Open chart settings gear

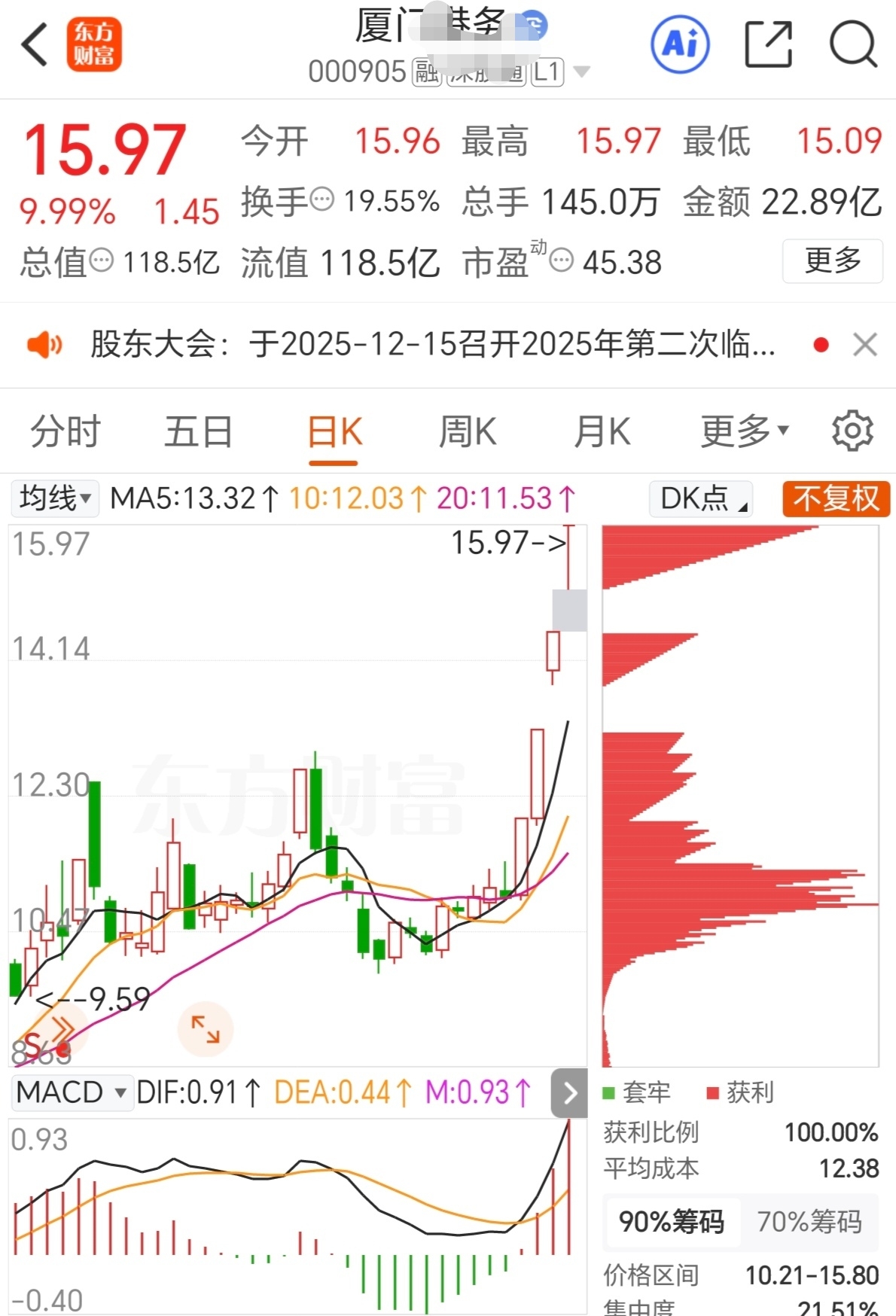pyautogui.click(x=852, y=431)
